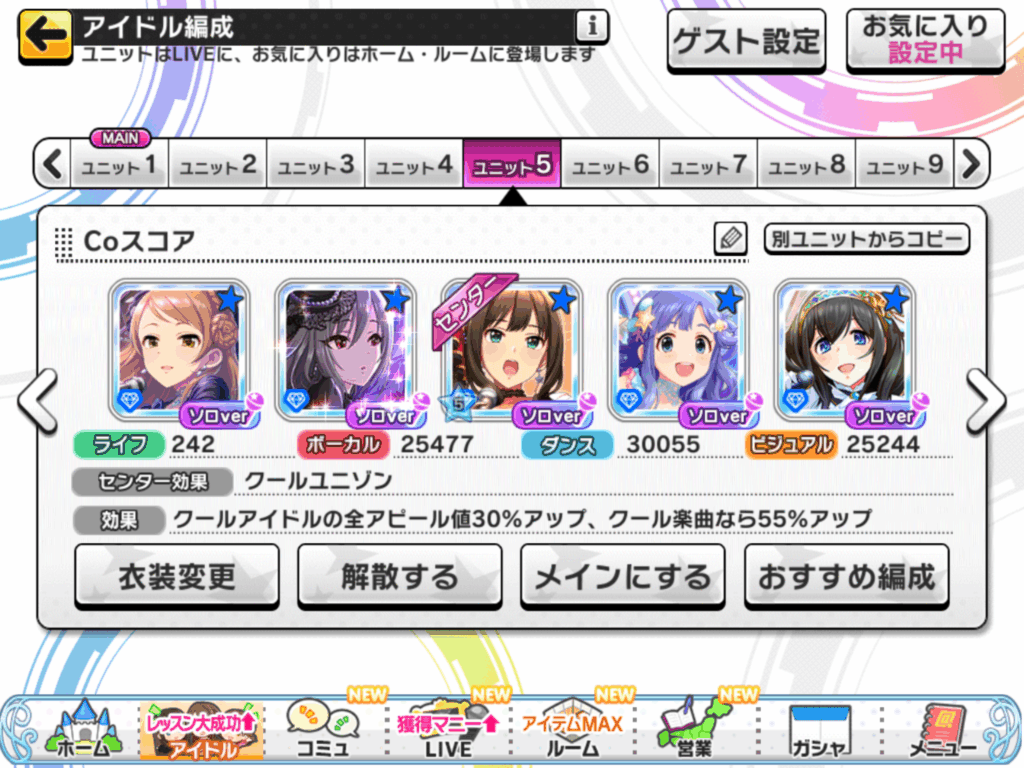1024x768 pixels.
Task: Go back with the yellow arrow
Action: (x=45, y=36)
